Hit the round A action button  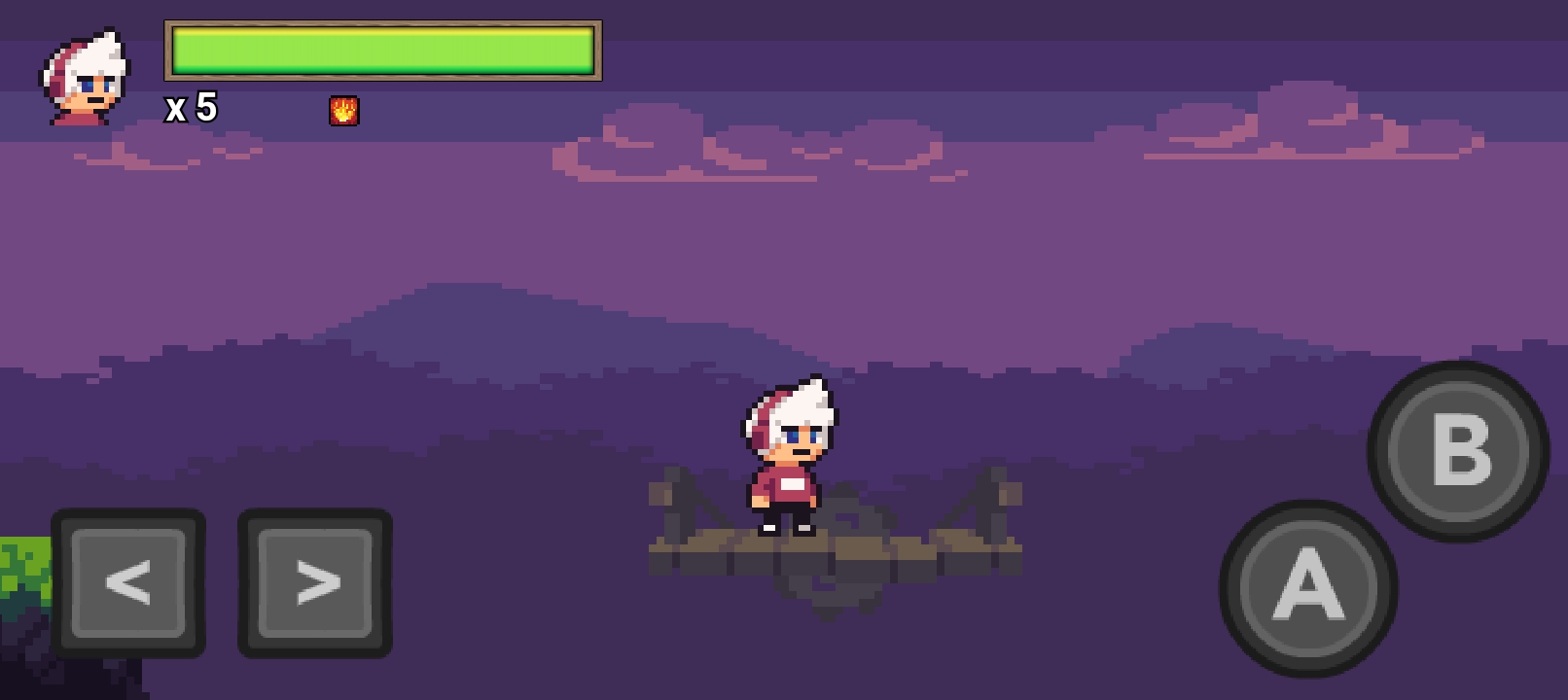(x=1308, y=588)
